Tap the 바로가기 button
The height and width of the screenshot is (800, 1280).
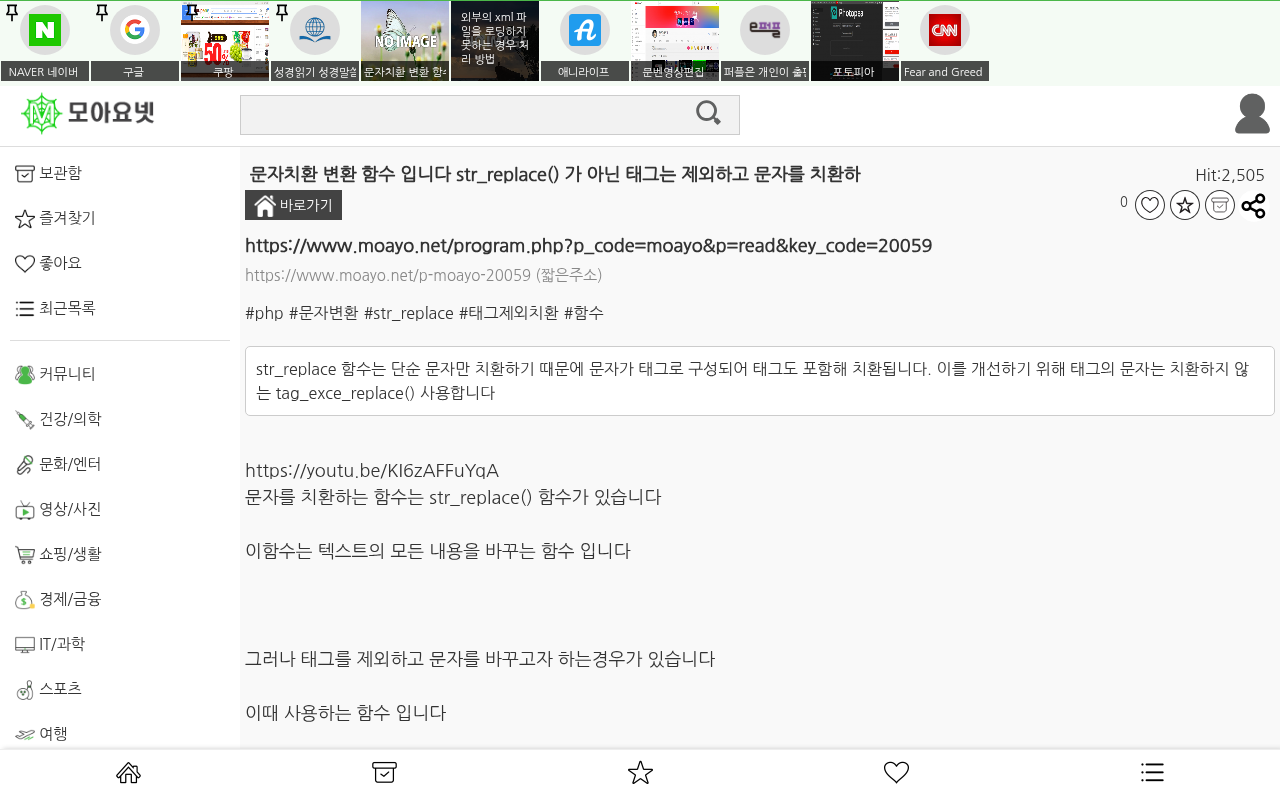coord(293,205)
